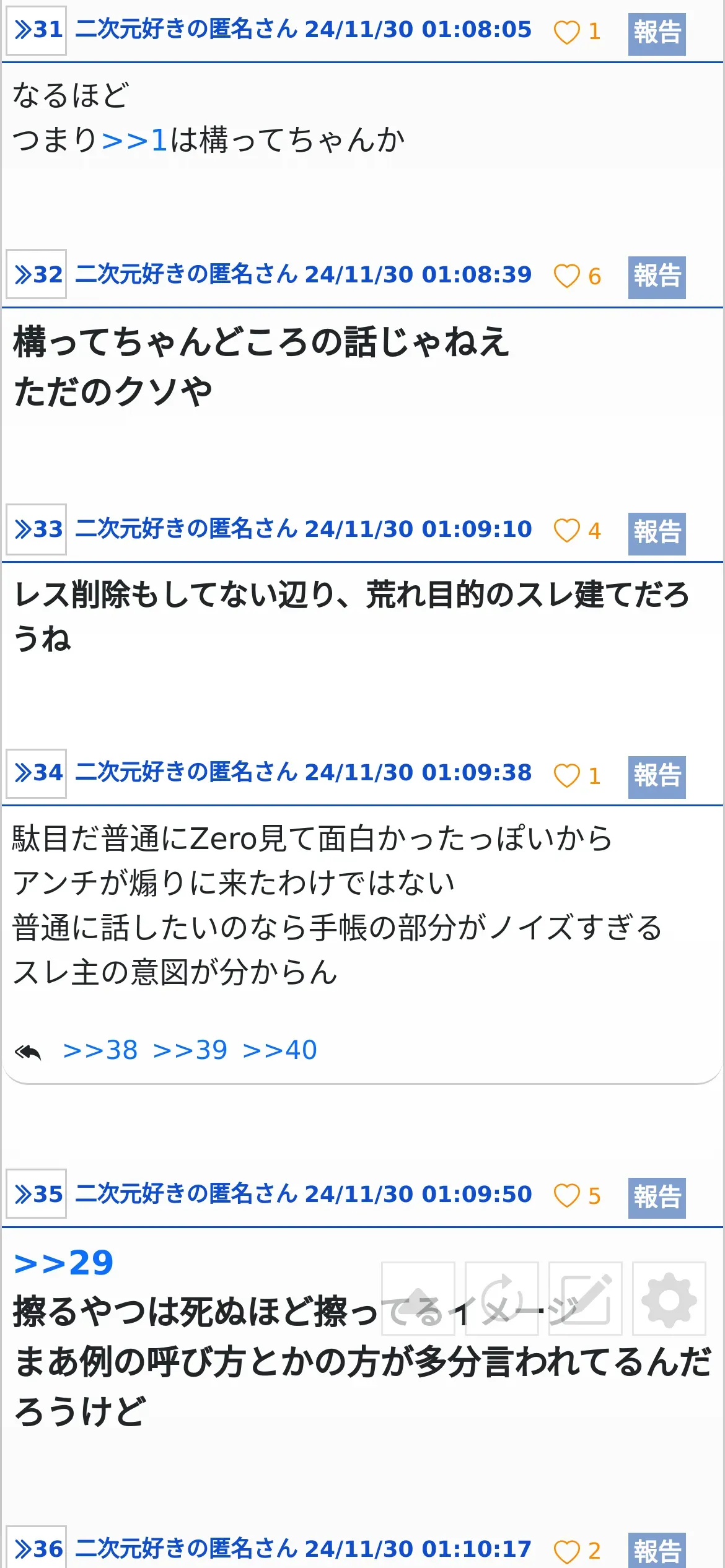Write a reply using the floating pencil icon
This screenshot has width=725, height=1568.
[x=586, y=1299]
